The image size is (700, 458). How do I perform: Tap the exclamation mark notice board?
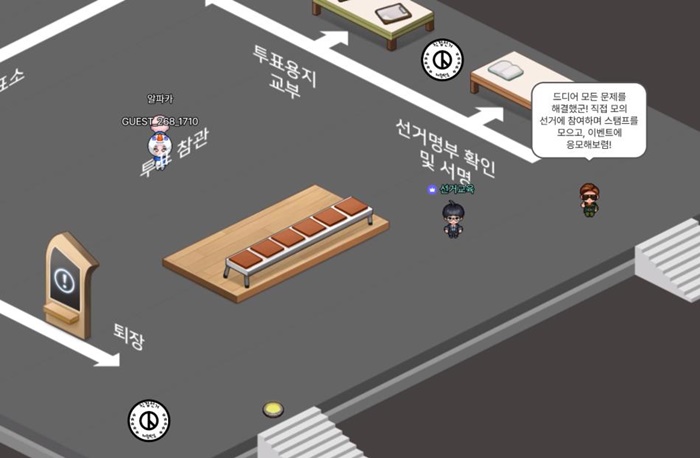[x=66, y=280]
